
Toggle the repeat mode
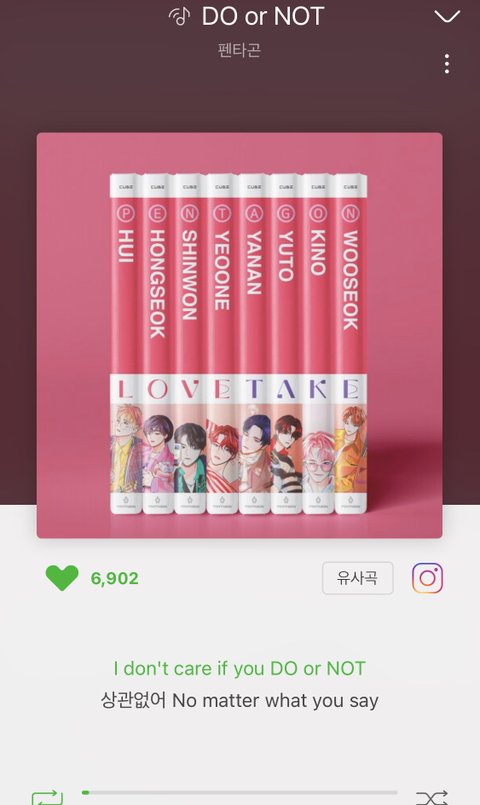(47, 798)
